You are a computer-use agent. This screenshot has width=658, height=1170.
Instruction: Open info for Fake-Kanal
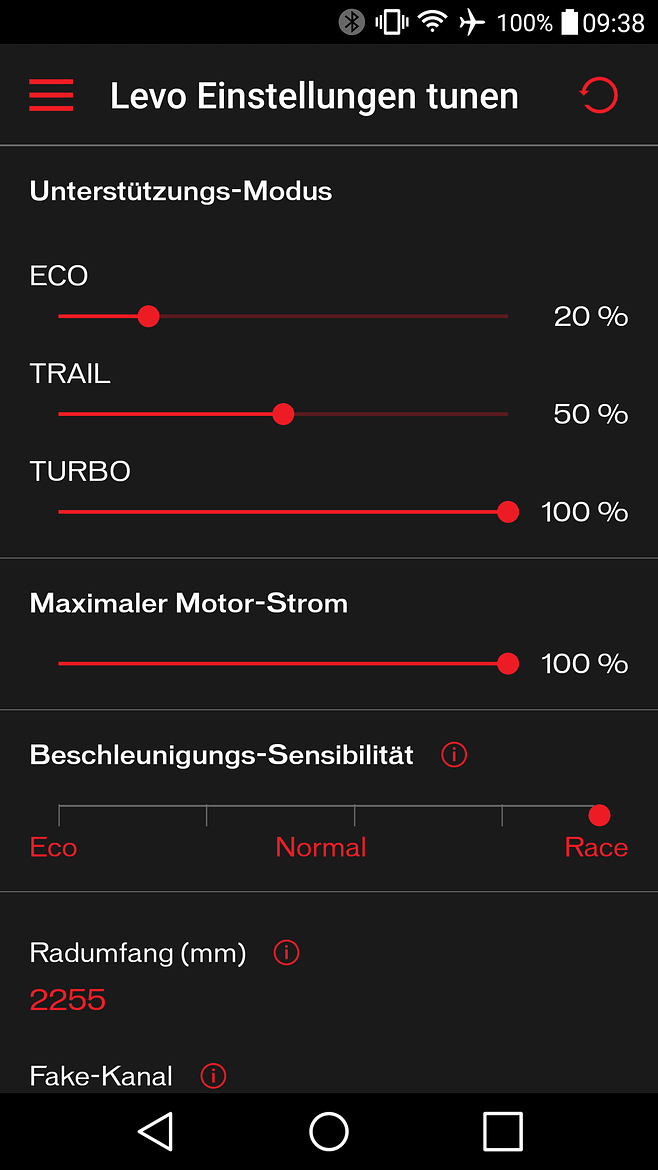(213, 1076)
